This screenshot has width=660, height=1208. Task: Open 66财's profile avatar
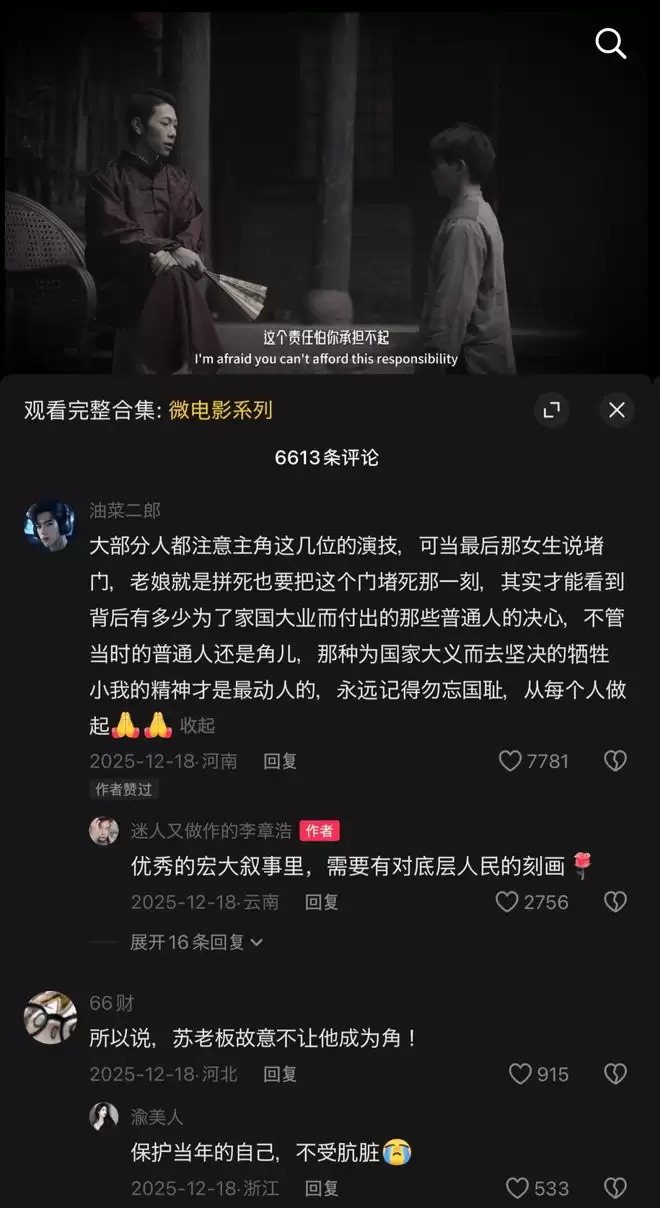pyautogui.click(x=49, y=1017)
